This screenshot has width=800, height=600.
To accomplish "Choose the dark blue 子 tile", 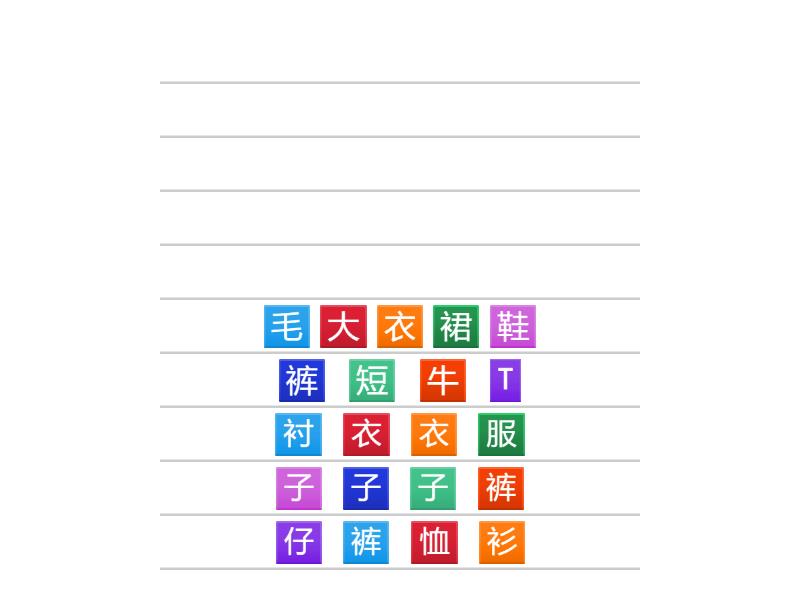I will click(366, 489).
